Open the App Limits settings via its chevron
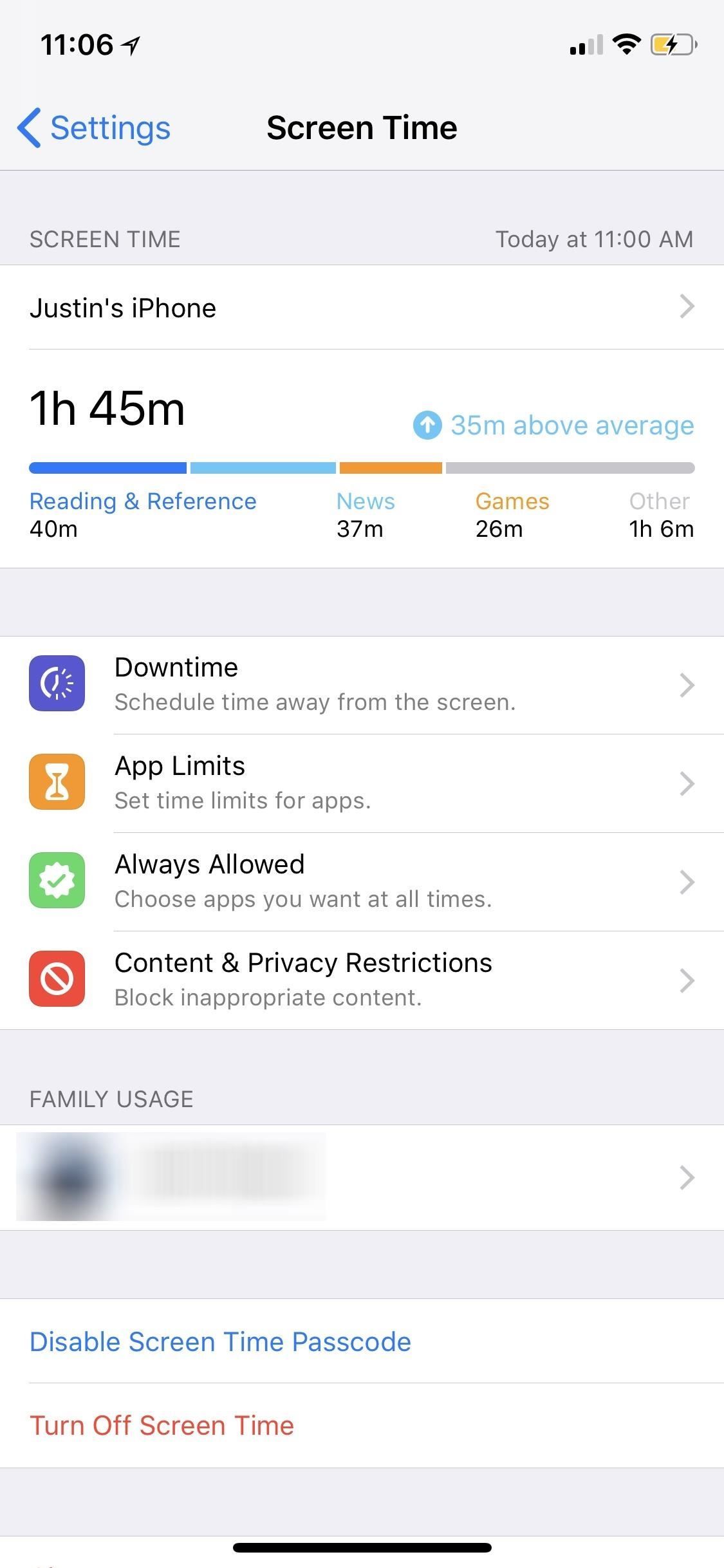724x1568 pixels. tap(686, 783)
